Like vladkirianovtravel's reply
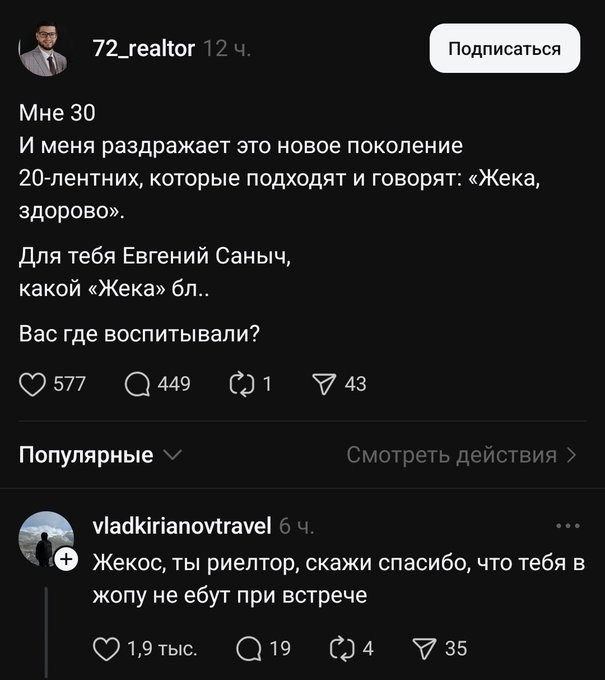This screenshot has width=605, height=680. coord(106,648)
